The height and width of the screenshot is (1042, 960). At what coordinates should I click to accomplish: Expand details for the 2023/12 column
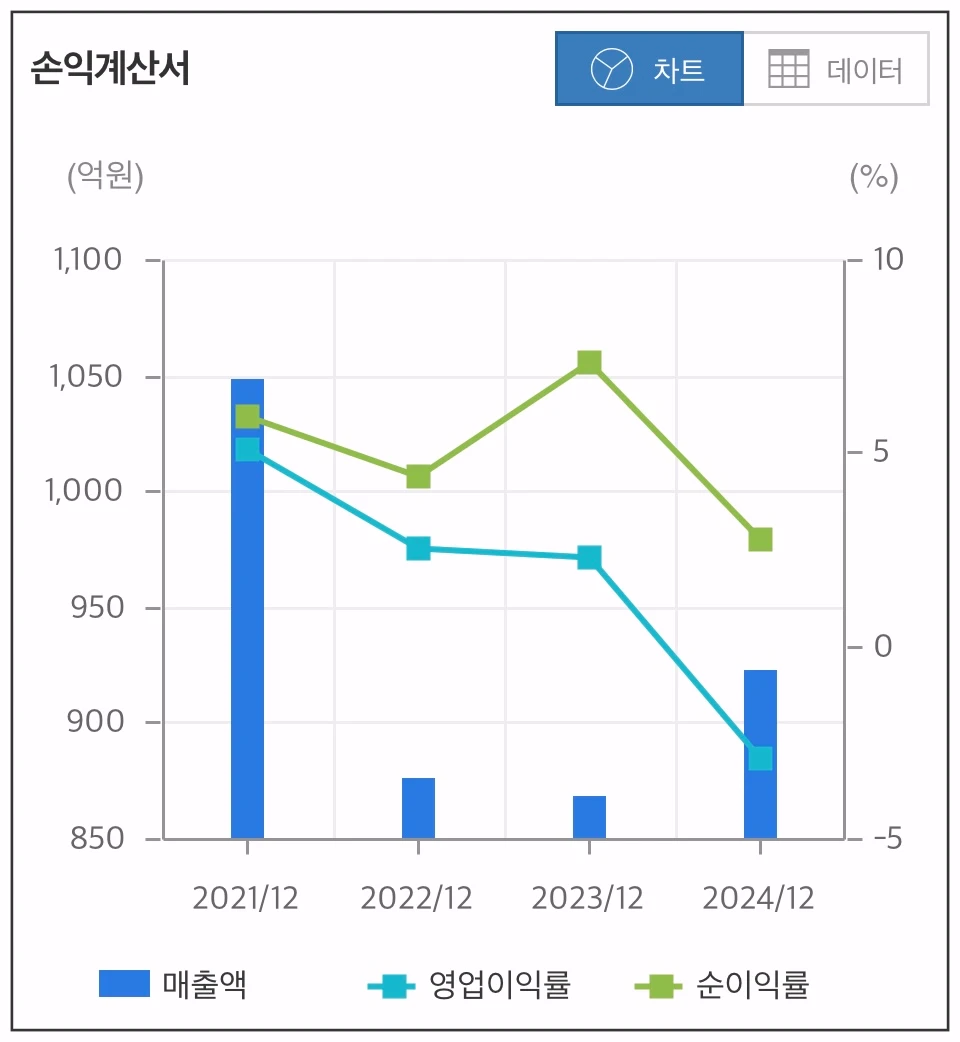pos(587,897)
